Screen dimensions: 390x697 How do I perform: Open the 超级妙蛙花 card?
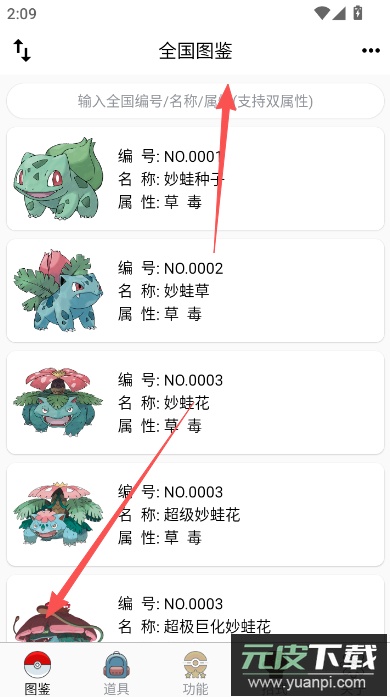(x=195, y=514)
